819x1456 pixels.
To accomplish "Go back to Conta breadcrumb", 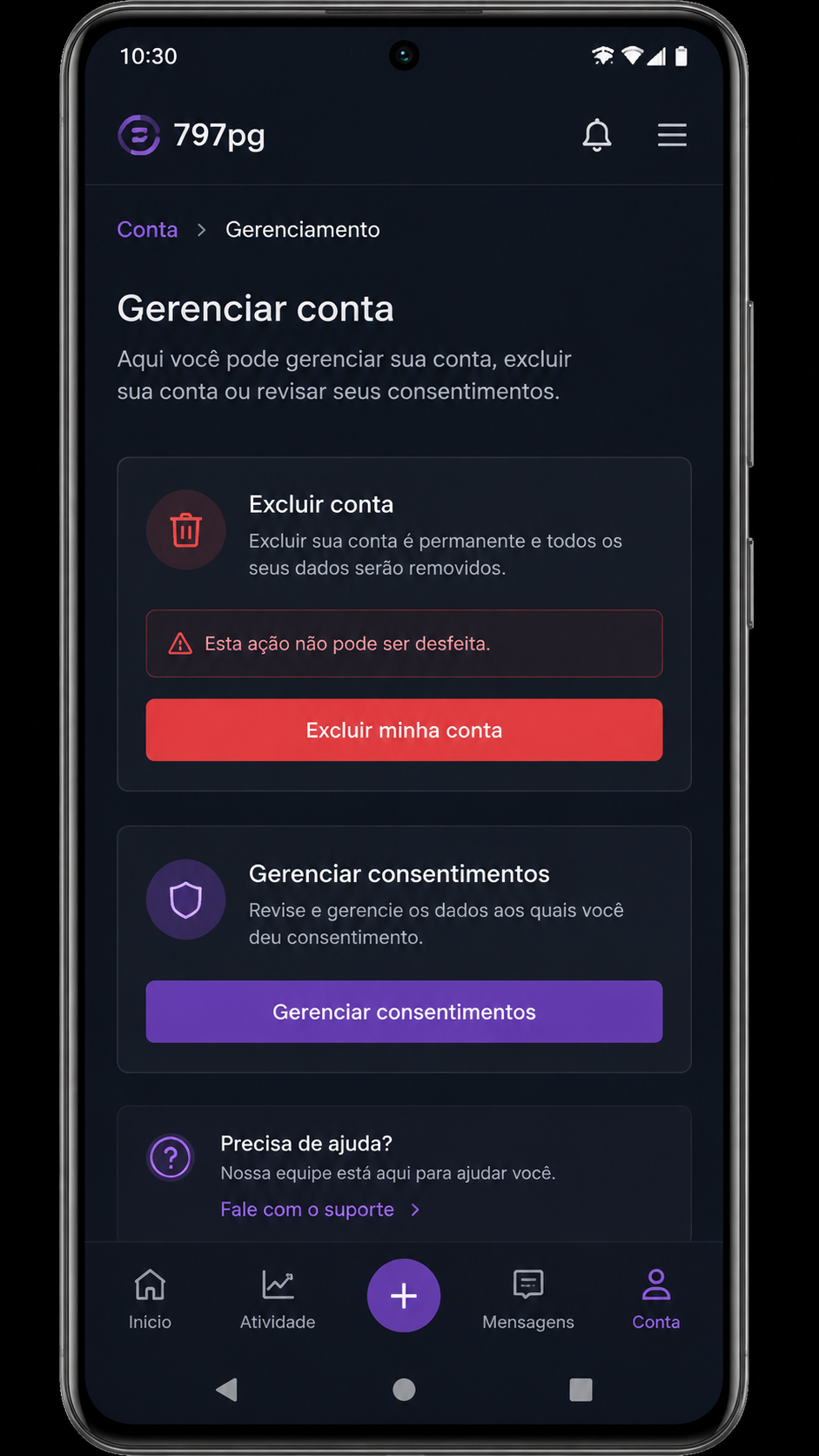I will 148,229.
